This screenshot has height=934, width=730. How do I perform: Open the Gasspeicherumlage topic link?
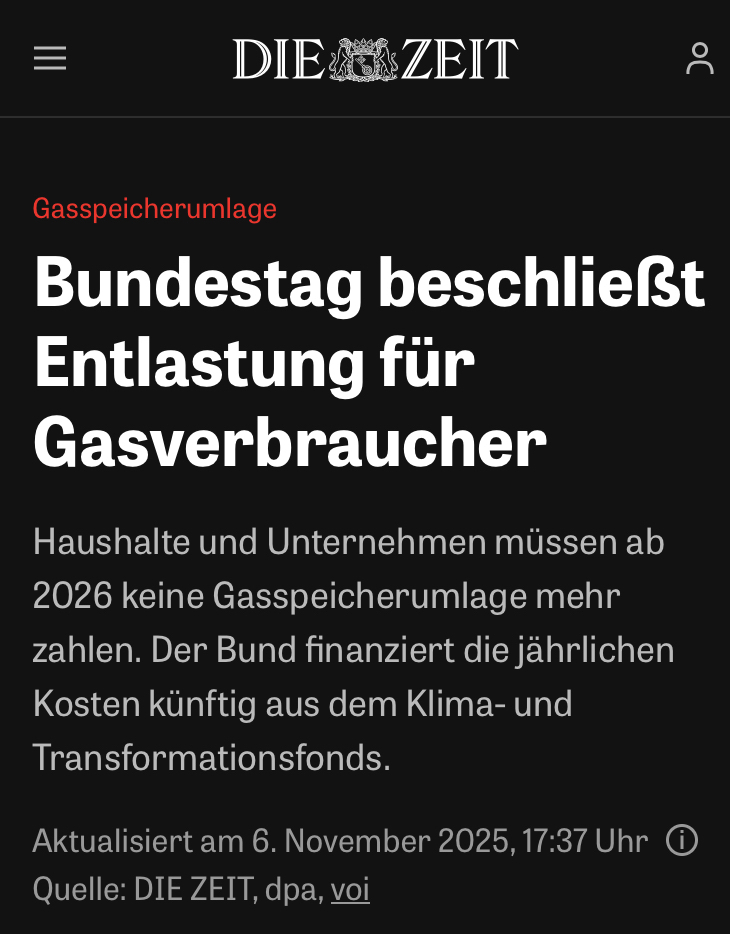click(154, 208)
